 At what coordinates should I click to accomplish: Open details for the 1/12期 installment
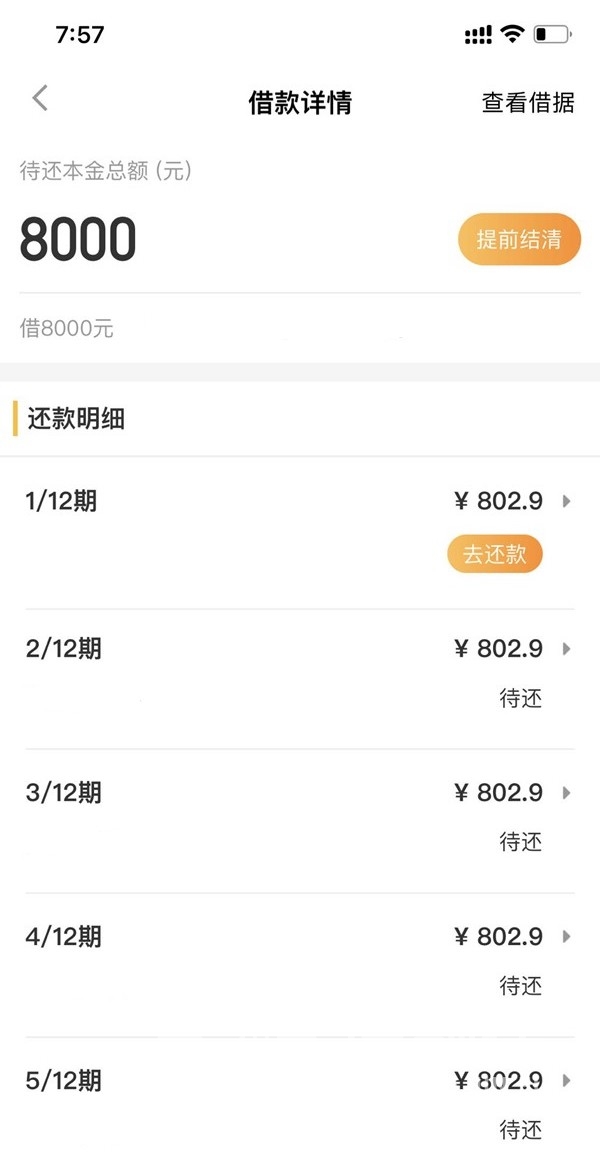coord(300,532)
